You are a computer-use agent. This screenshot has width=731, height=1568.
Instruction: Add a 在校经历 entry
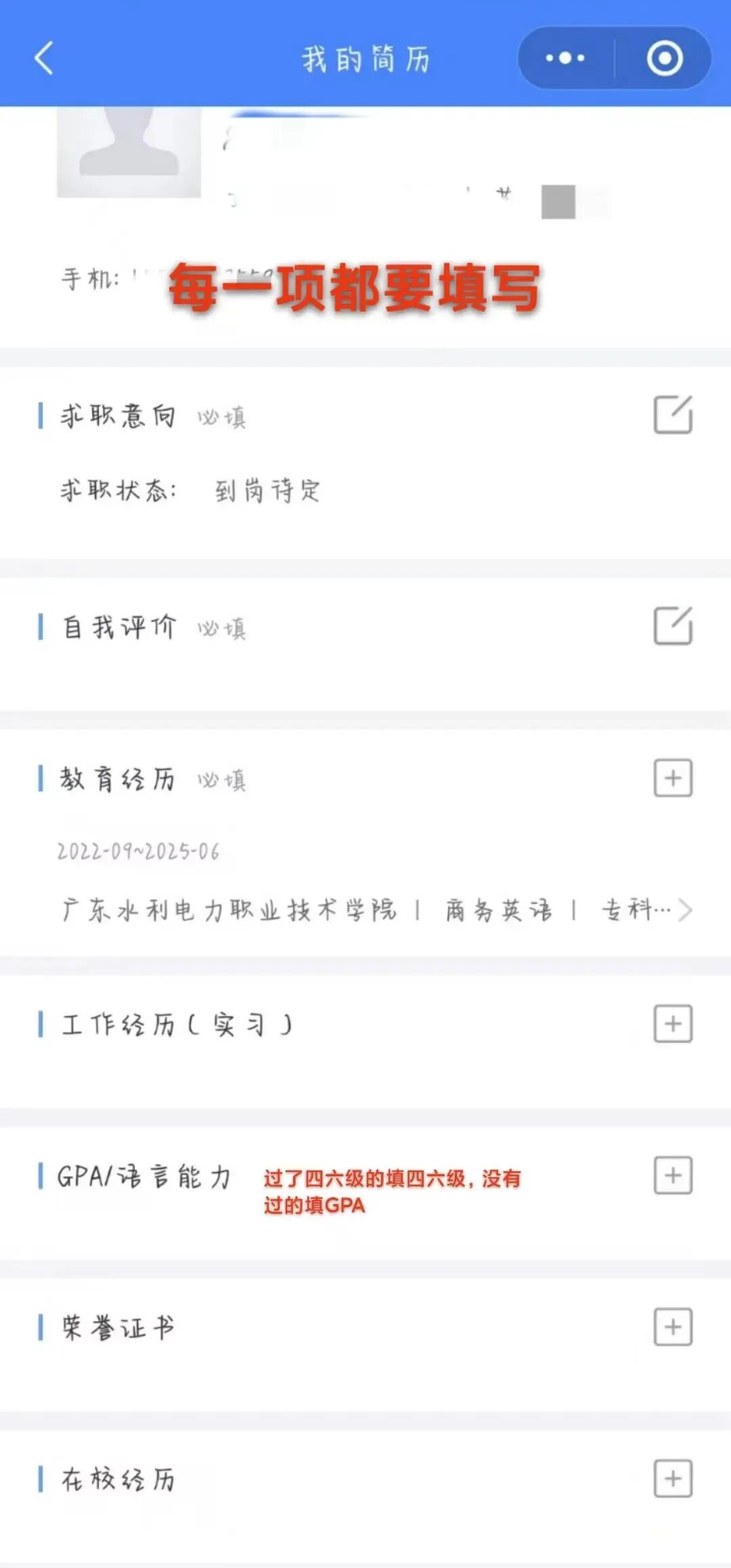pyautogui.click(x=673, y=1479)
